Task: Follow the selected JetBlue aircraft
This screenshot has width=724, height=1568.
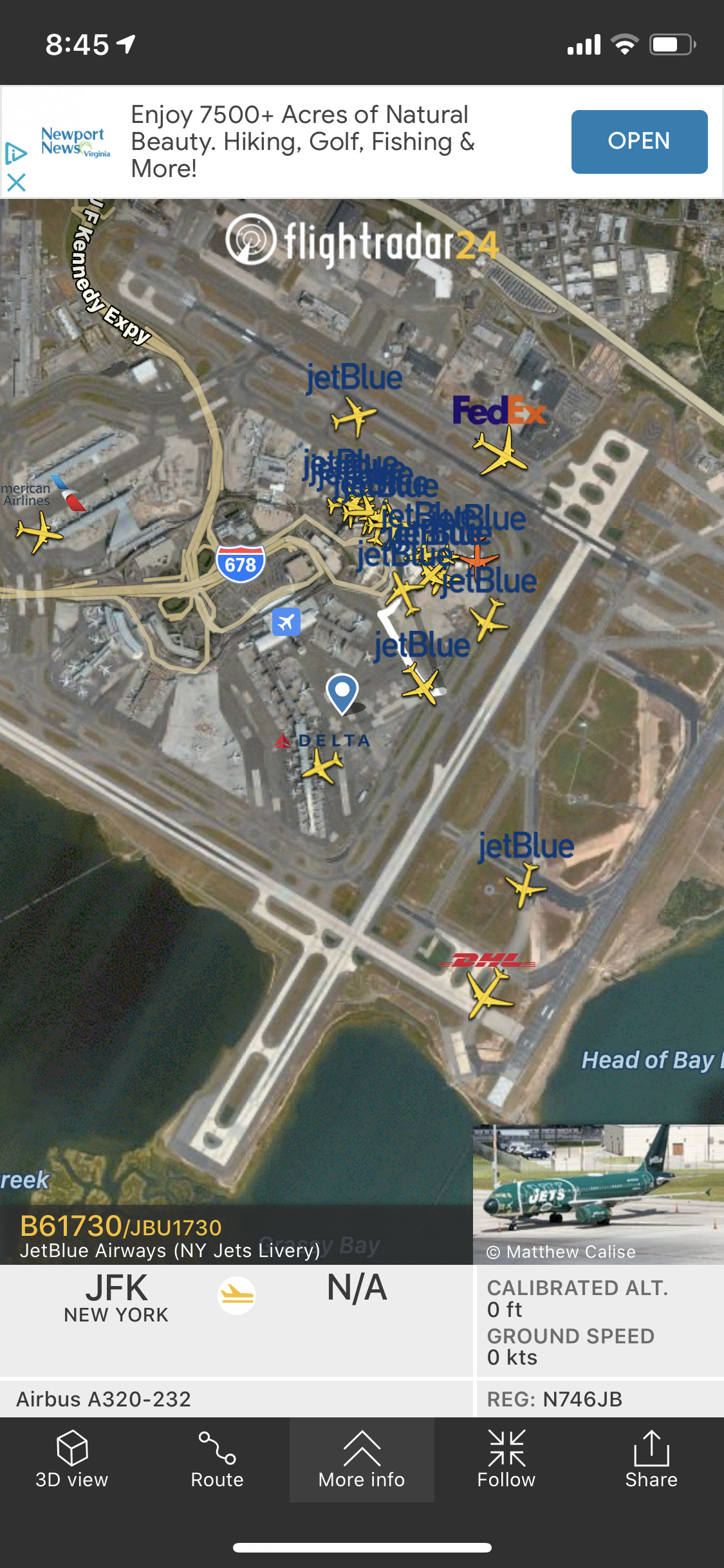Action: tap(506, 1459)
